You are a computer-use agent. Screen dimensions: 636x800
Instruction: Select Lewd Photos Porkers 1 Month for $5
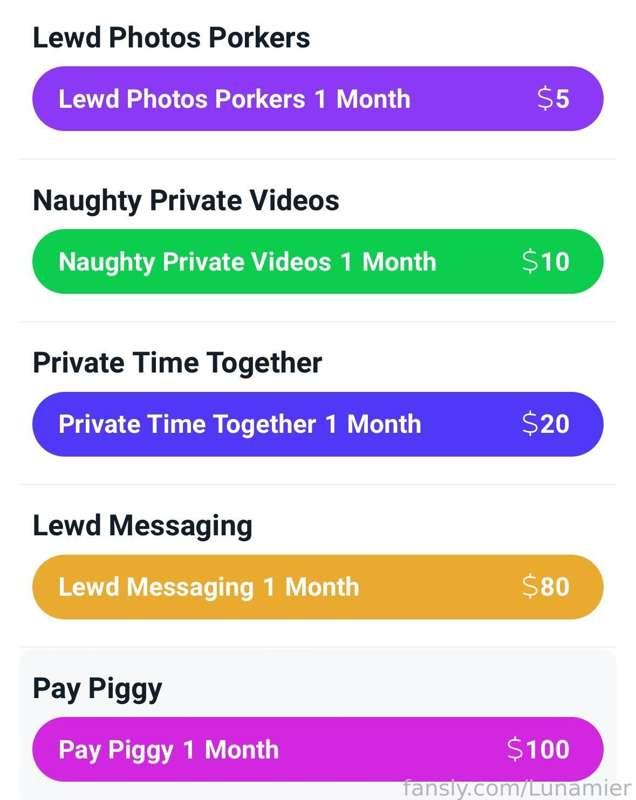317,99
